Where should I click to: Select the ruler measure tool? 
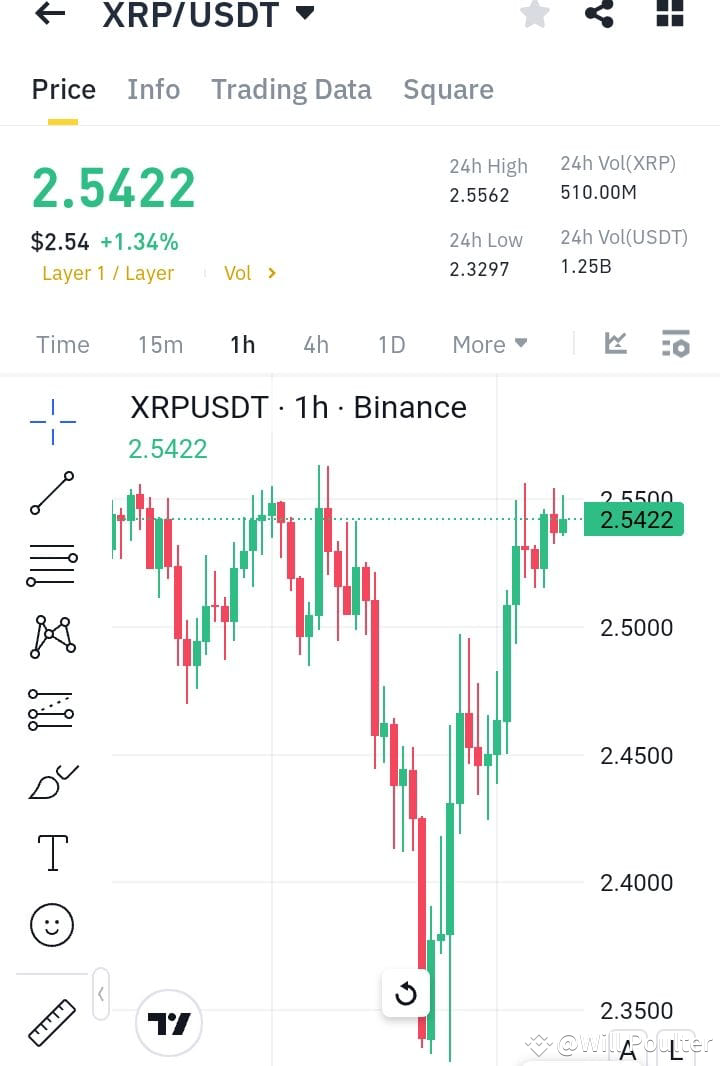coord(50,1022)
